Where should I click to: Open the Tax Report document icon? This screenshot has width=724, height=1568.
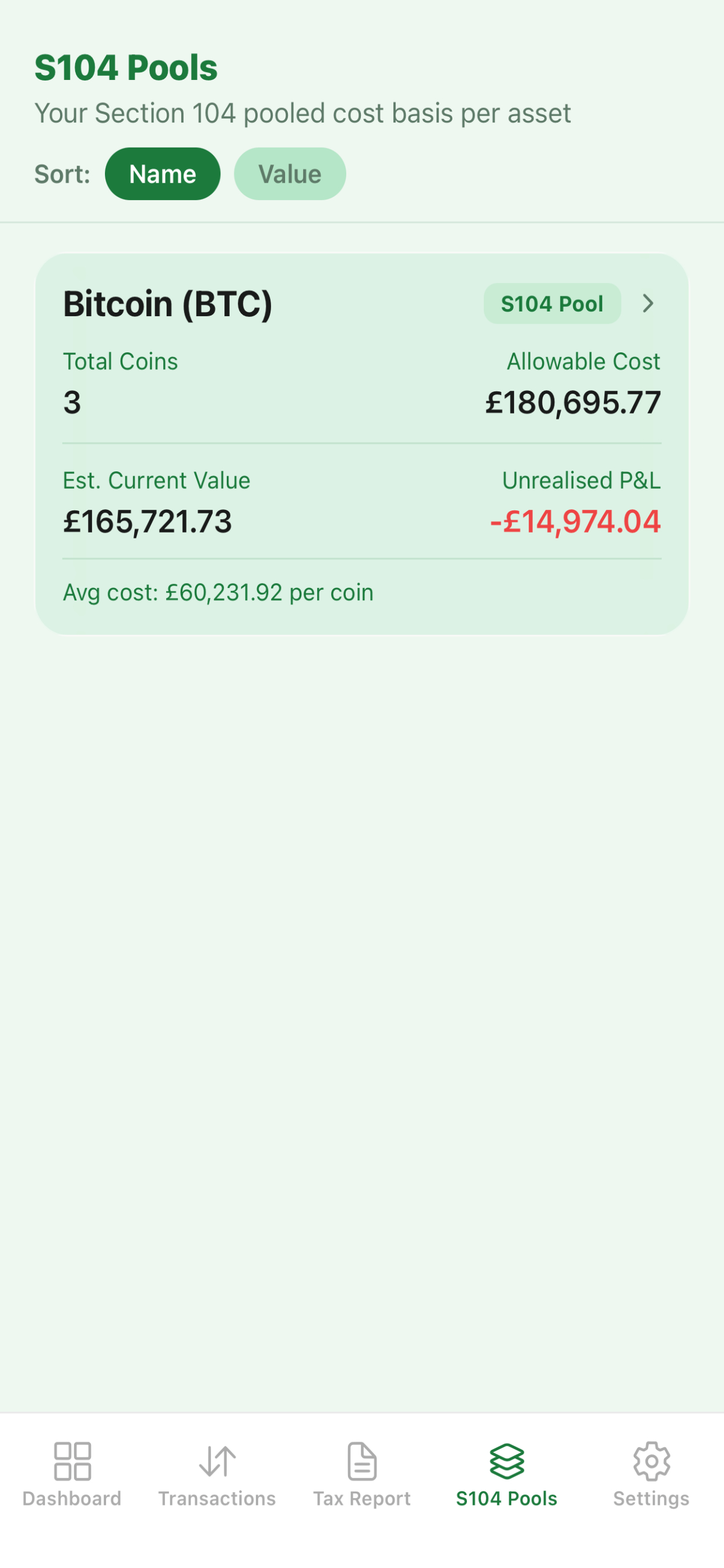click(361, 1461)
